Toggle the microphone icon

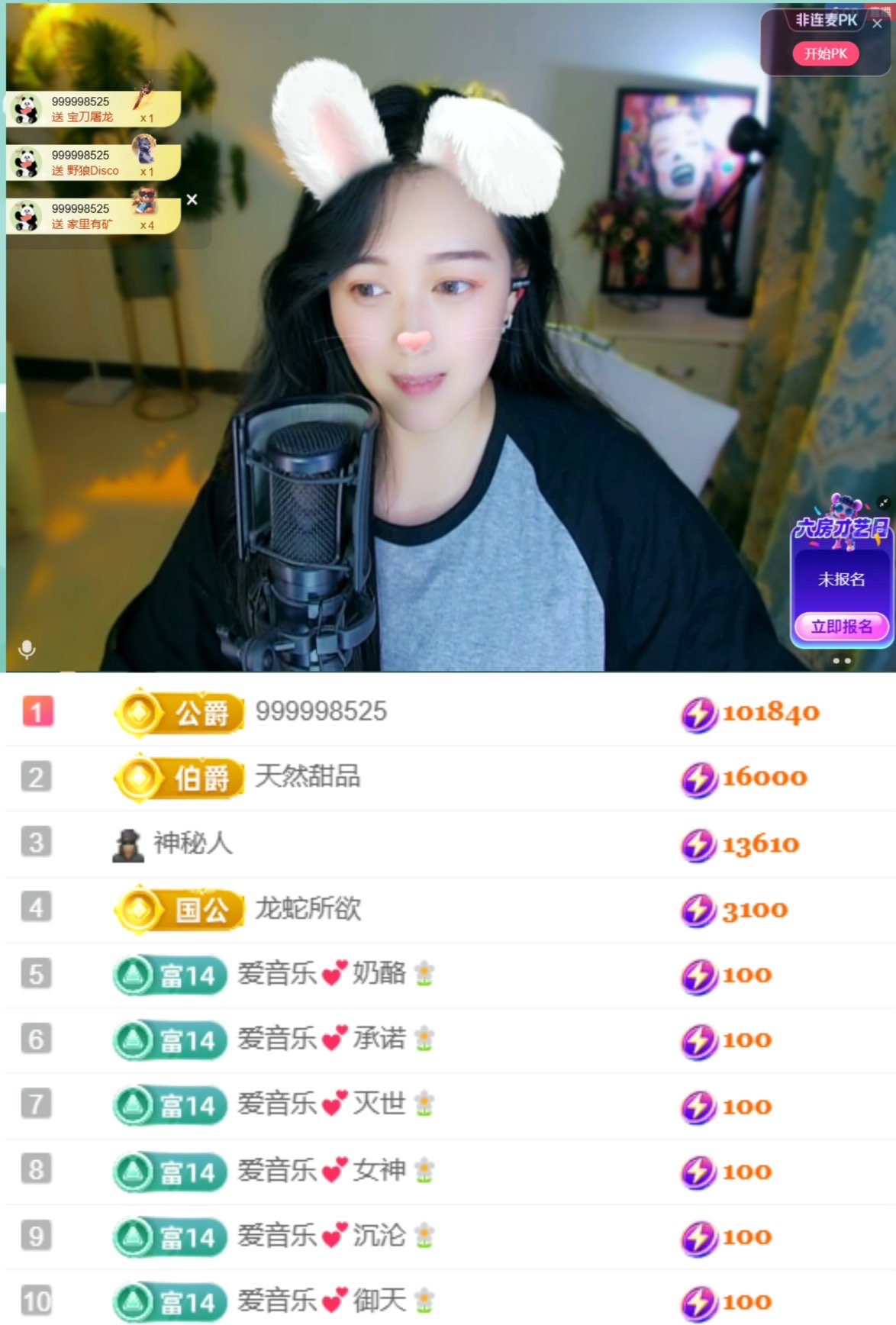pyautogui.click(x=27, y=650)
